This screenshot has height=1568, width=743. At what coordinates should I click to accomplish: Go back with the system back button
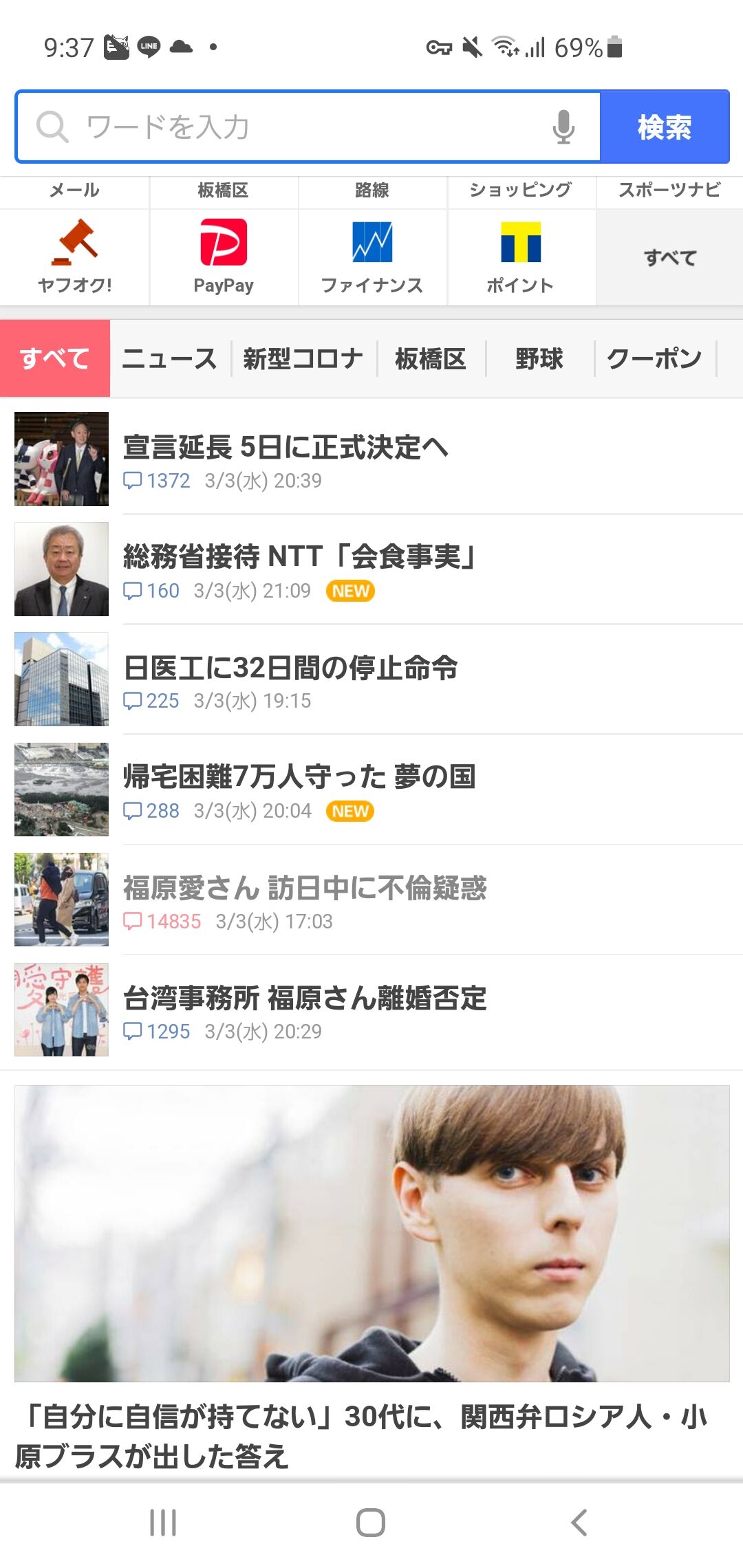[x=579, y=1523]
